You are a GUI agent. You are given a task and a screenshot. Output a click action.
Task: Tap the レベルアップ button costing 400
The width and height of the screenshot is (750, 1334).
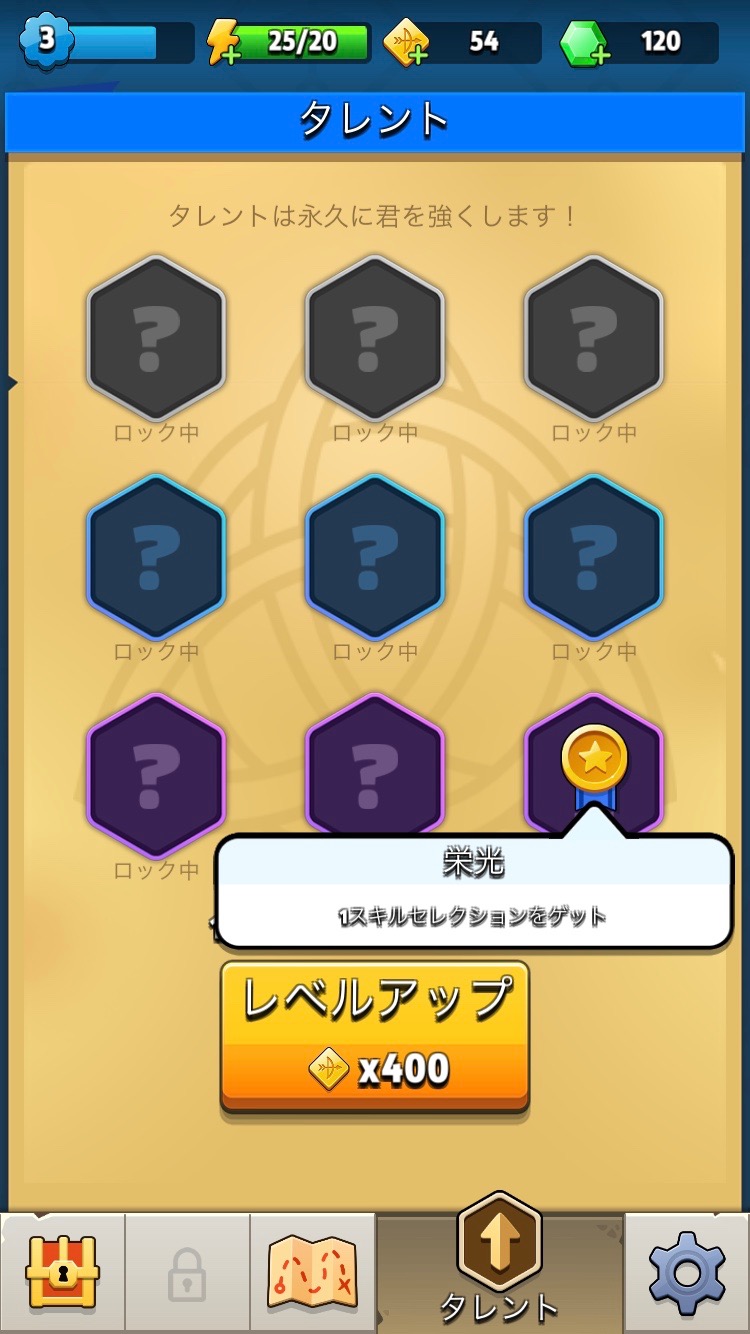374,1036
